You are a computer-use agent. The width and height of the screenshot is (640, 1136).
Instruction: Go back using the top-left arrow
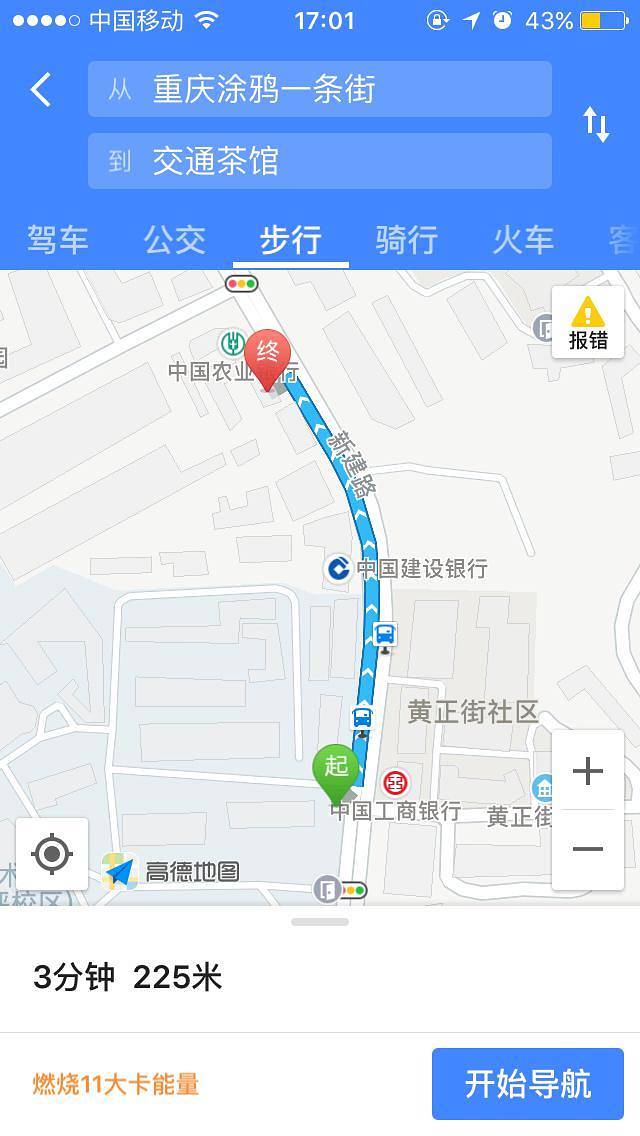[x=41, y=90]
